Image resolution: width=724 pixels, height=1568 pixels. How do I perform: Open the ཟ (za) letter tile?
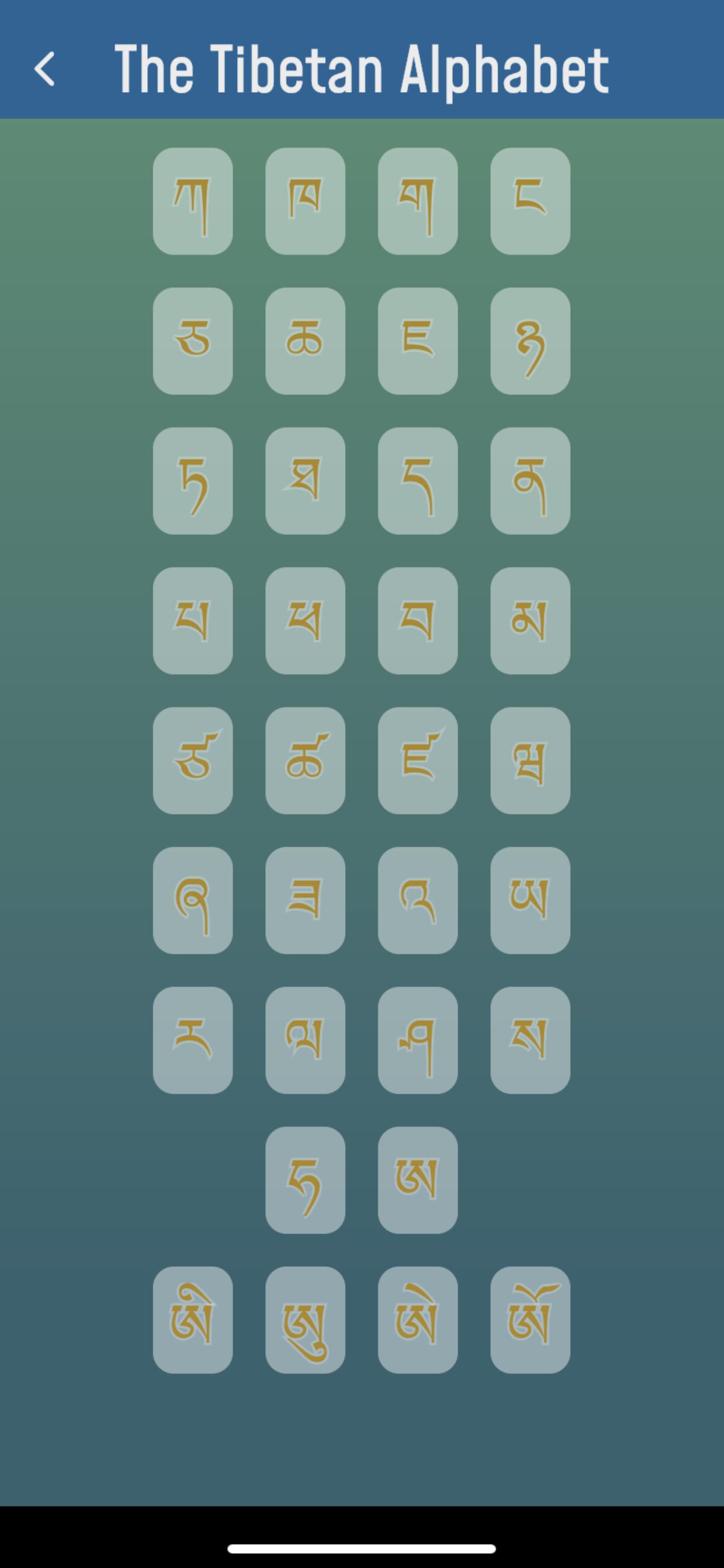(305, 900)
